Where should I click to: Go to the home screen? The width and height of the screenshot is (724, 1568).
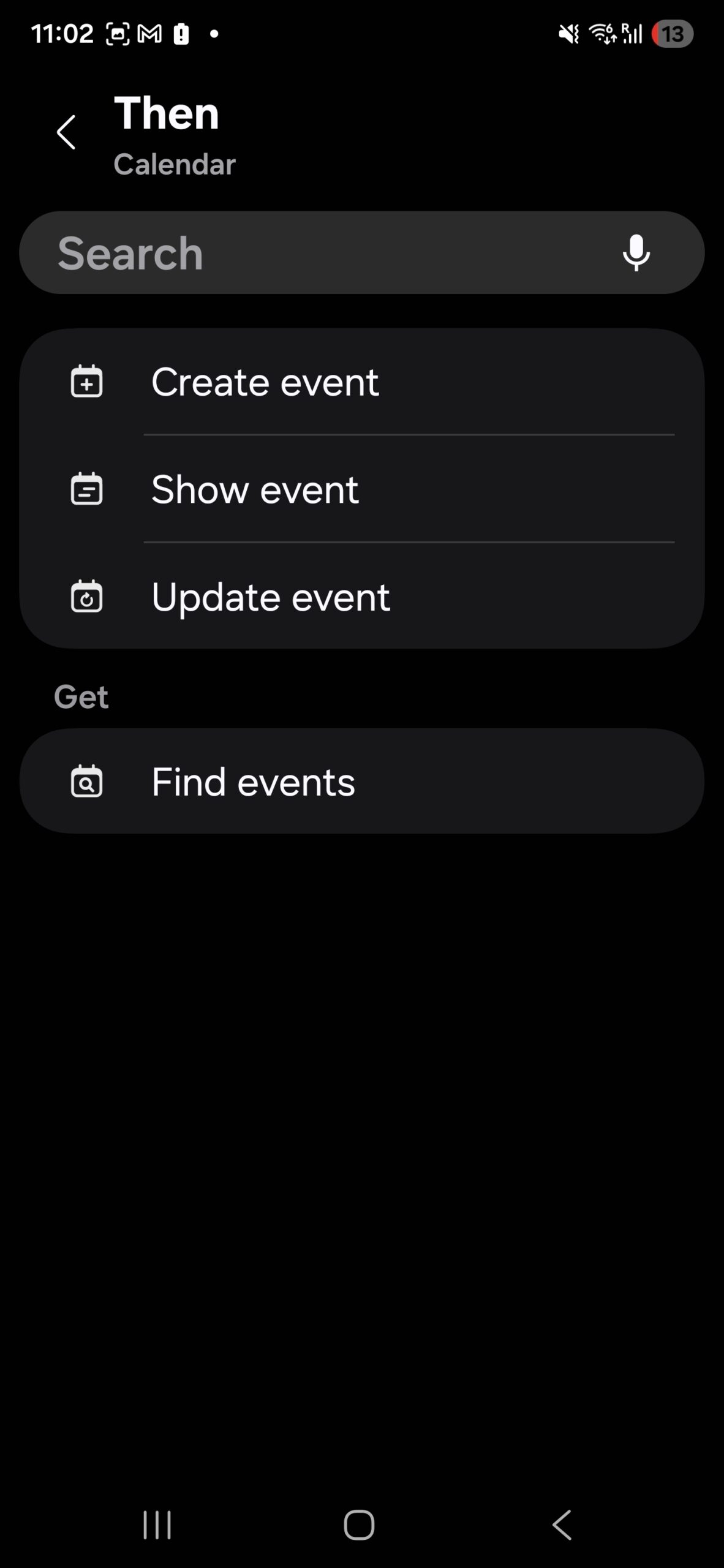[359, 1525]
